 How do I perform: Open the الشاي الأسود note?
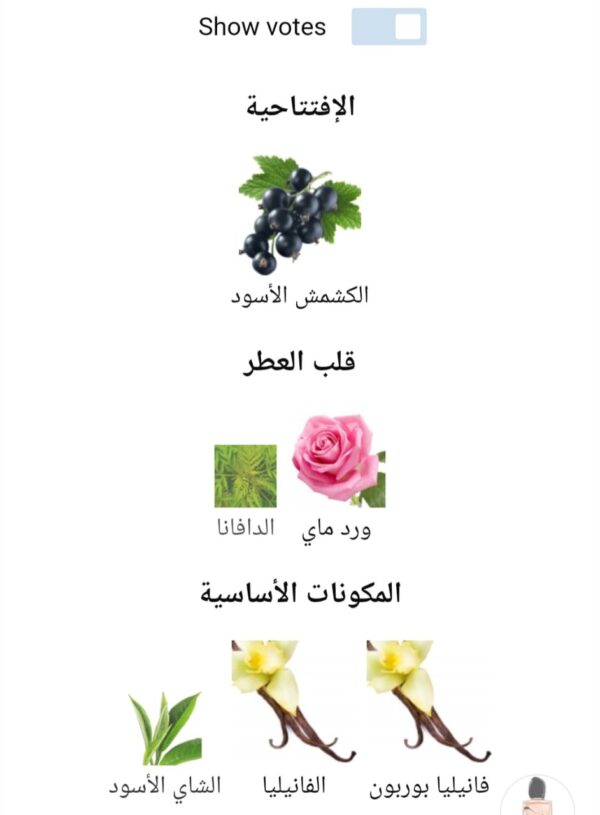(x=165, y=729)
